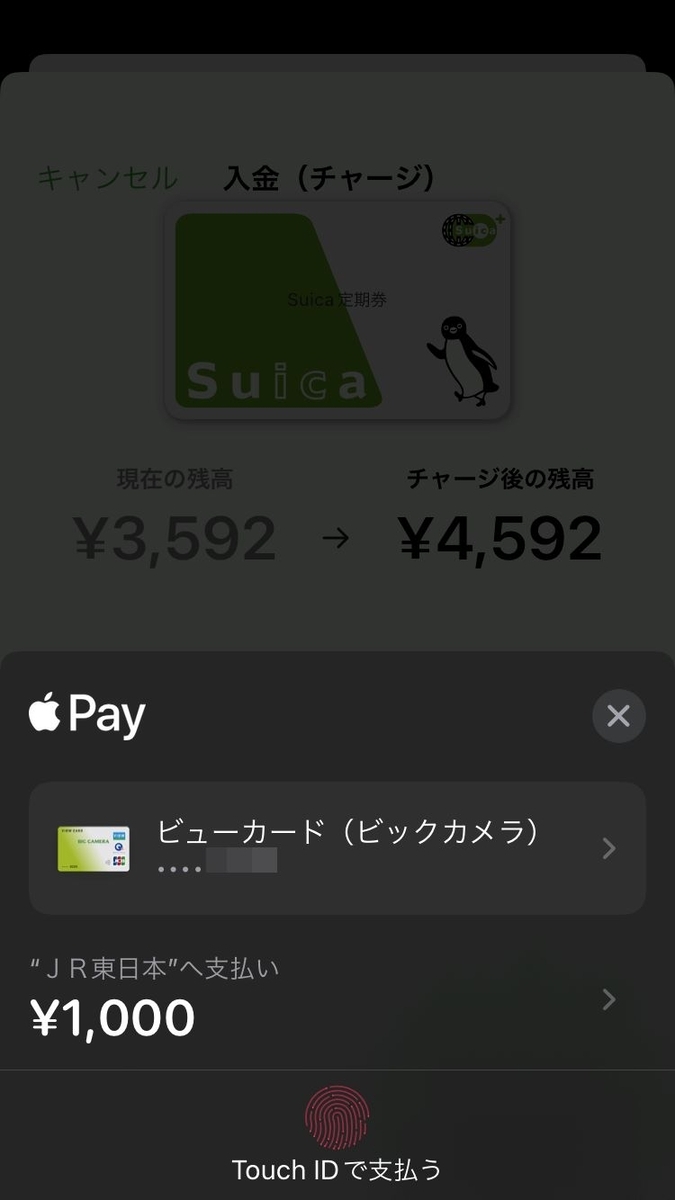
Task: Tap キャンセル to cancel the charge
Action: [x=108, y=179]
